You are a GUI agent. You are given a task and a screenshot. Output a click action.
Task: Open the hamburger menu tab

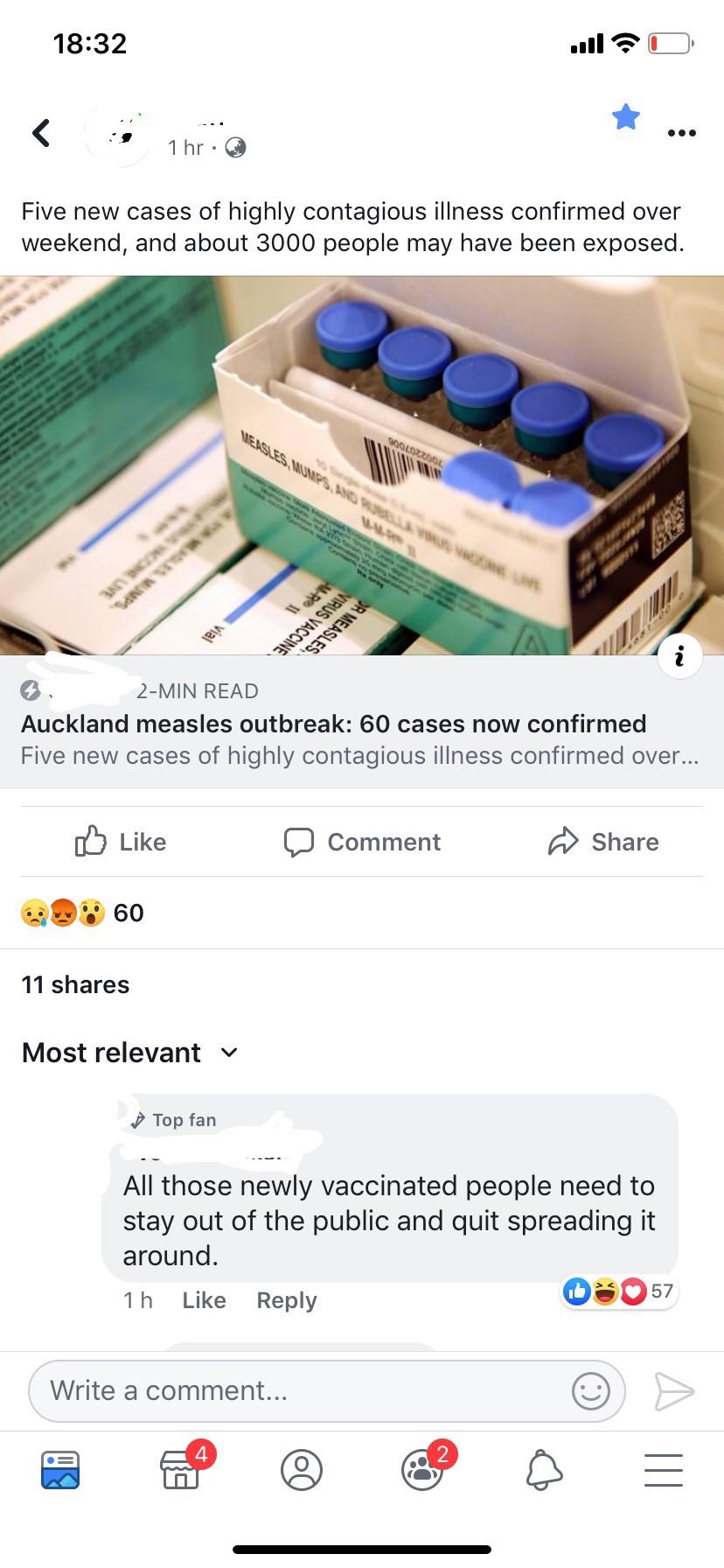pyautogui.click(x=664, y=1470)
